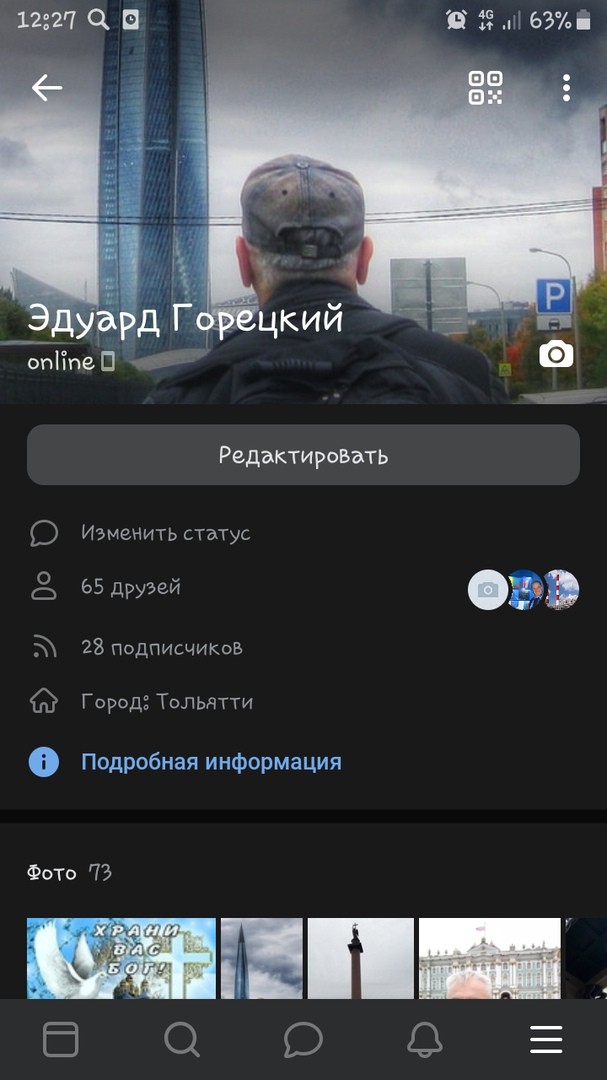Select Изменить статус
This screenshot has height=1080, width=607.
pyautogui.click(x=165, y=533)
